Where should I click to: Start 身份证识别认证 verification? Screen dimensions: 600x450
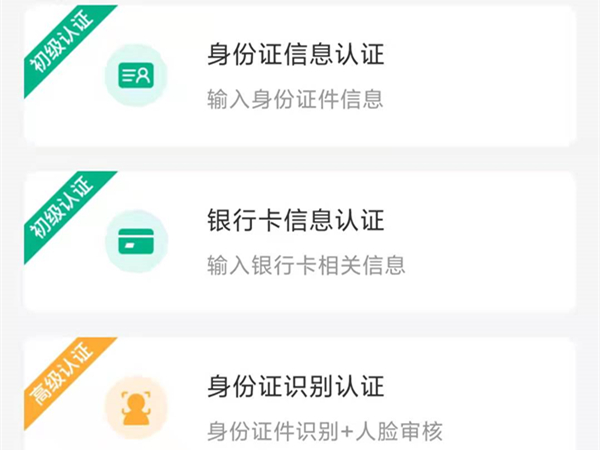pos(294,405)
